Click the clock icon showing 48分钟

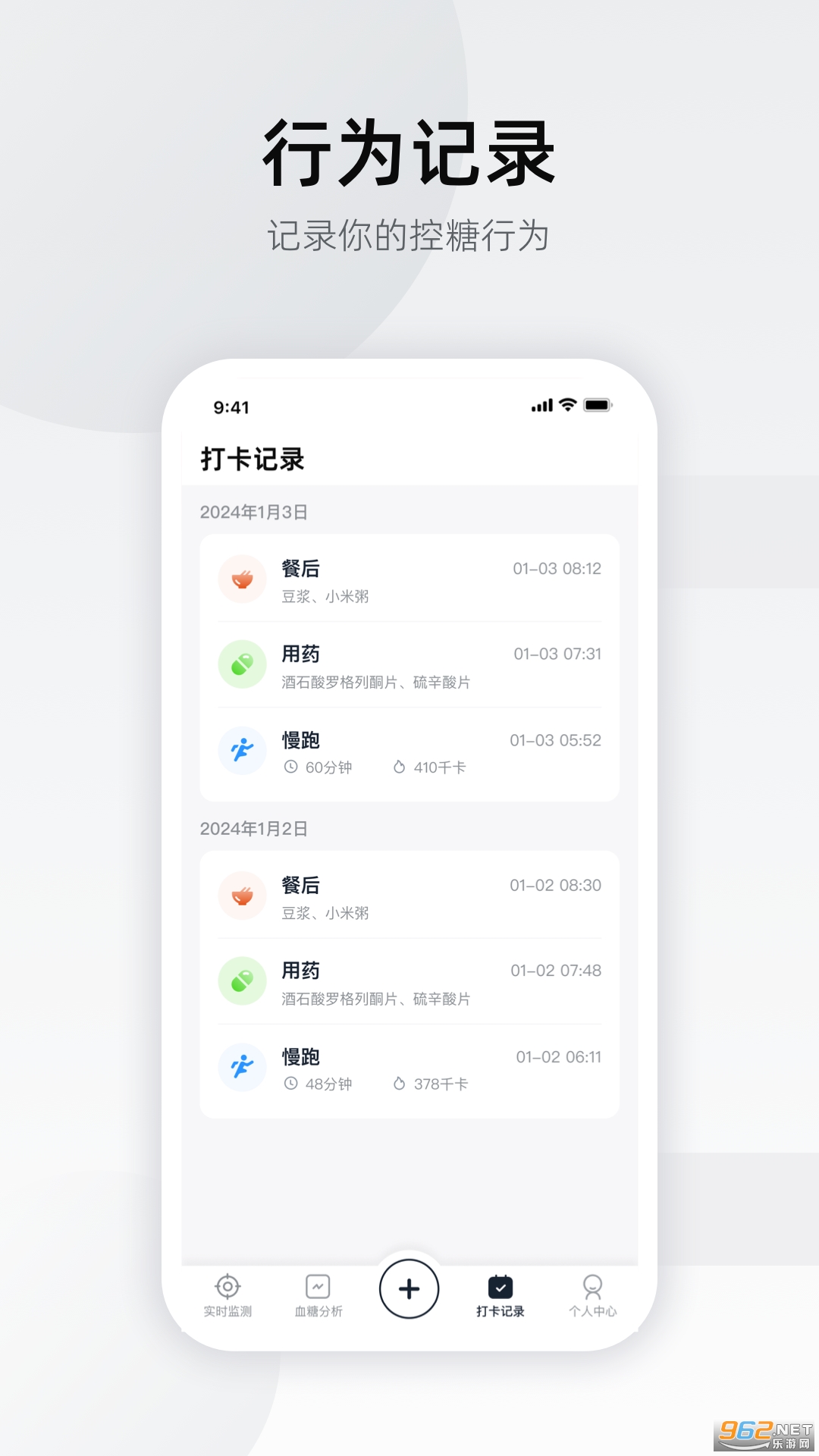click(x=290, y=1084)
